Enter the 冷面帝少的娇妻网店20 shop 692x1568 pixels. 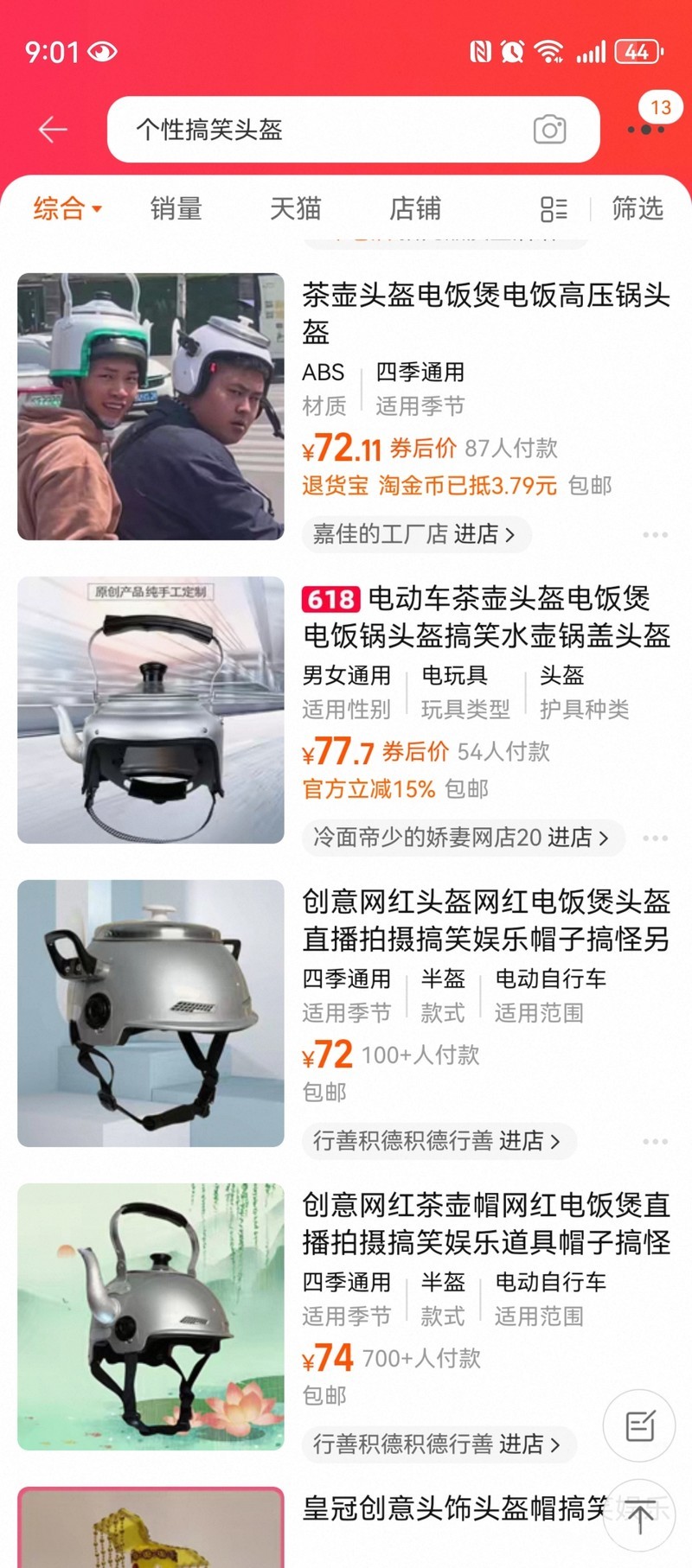pyautogui.click(x=461, y=838)
